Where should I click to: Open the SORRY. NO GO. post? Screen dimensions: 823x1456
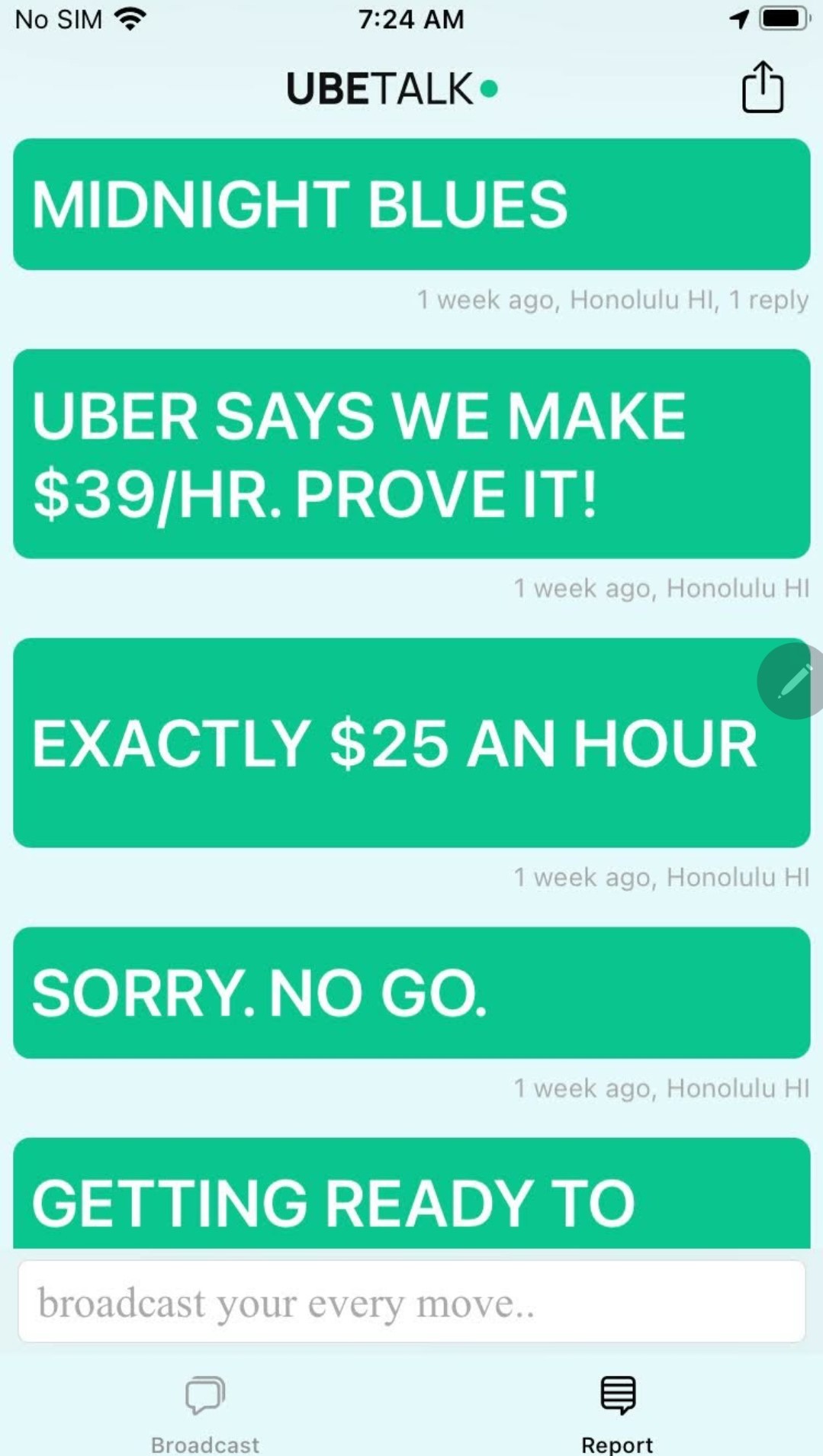coord(411,992)
